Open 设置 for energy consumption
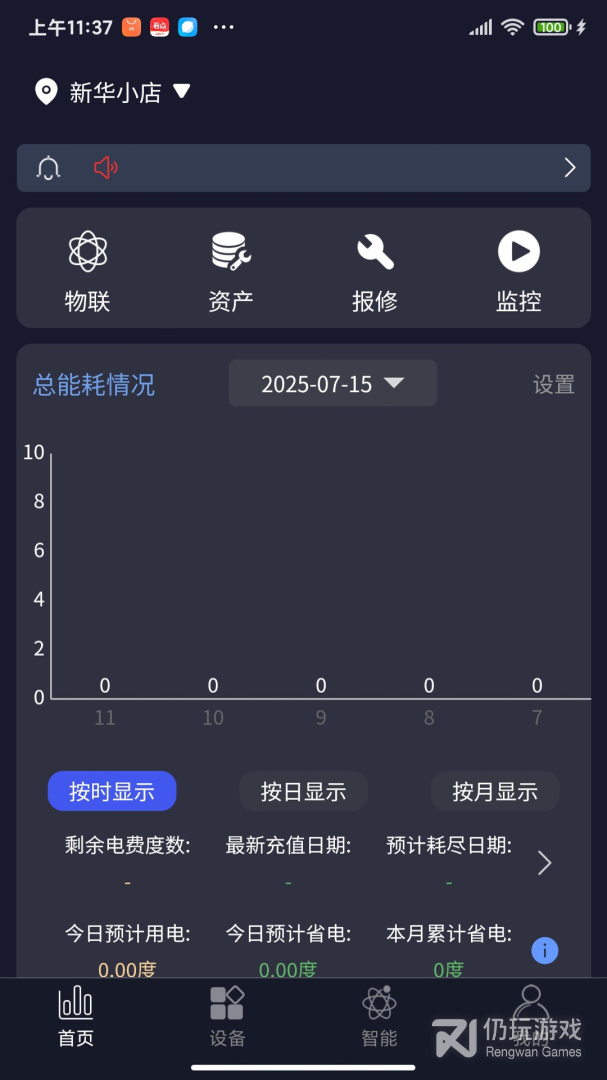 pyautogui.click(x=553, y=385)
